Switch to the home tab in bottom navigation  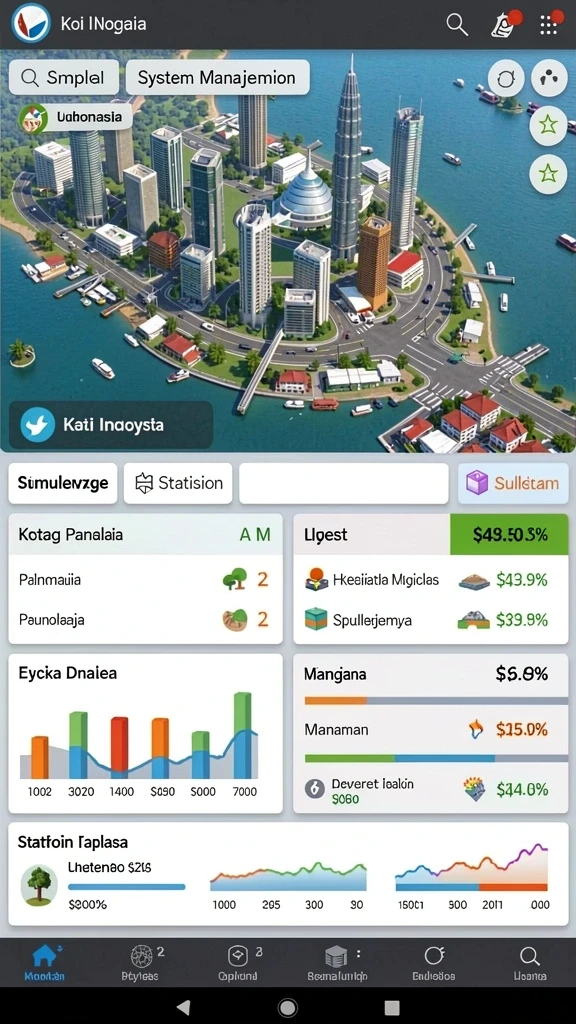pos(44,963)
